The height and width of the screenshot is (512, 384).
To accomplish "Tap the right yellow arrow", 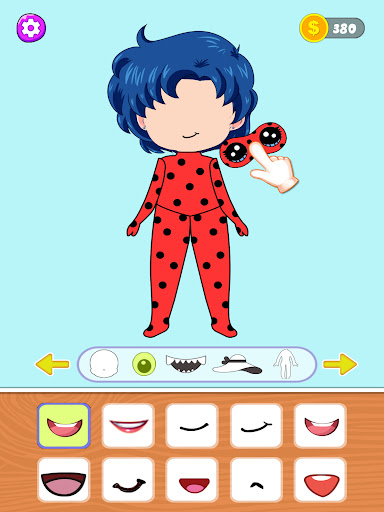I will click(340, 364).
